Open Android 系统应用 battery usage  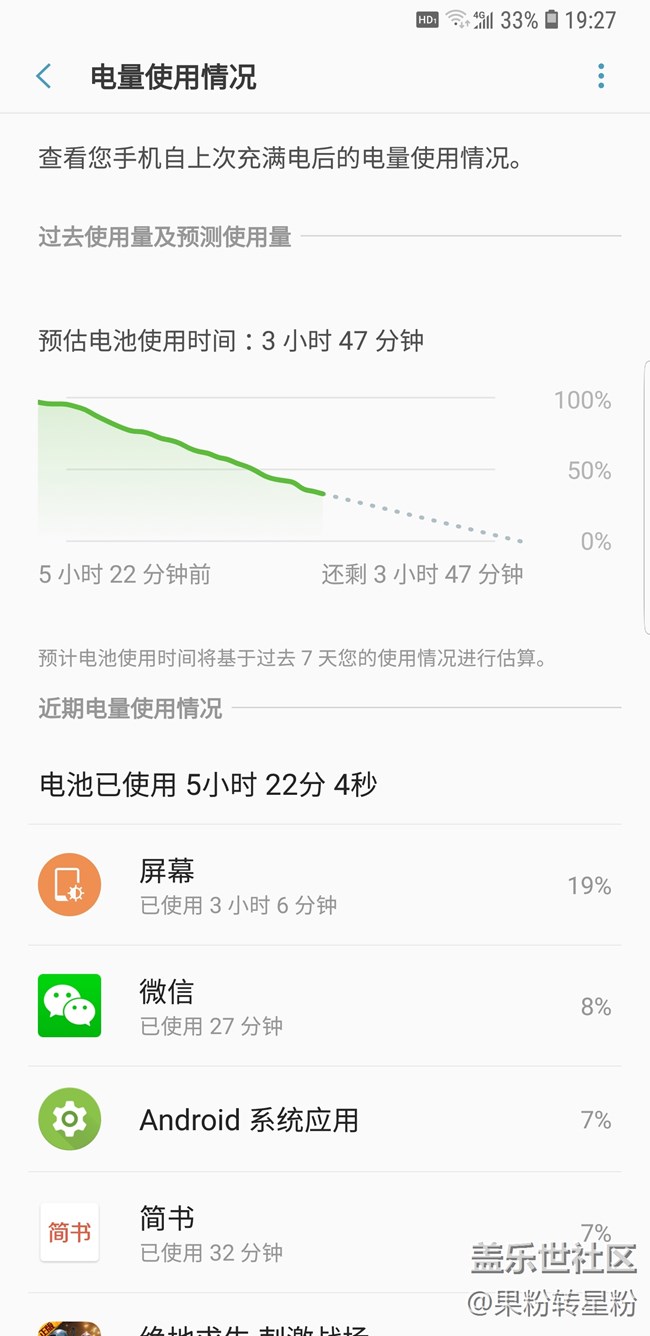click(324, 1119)
